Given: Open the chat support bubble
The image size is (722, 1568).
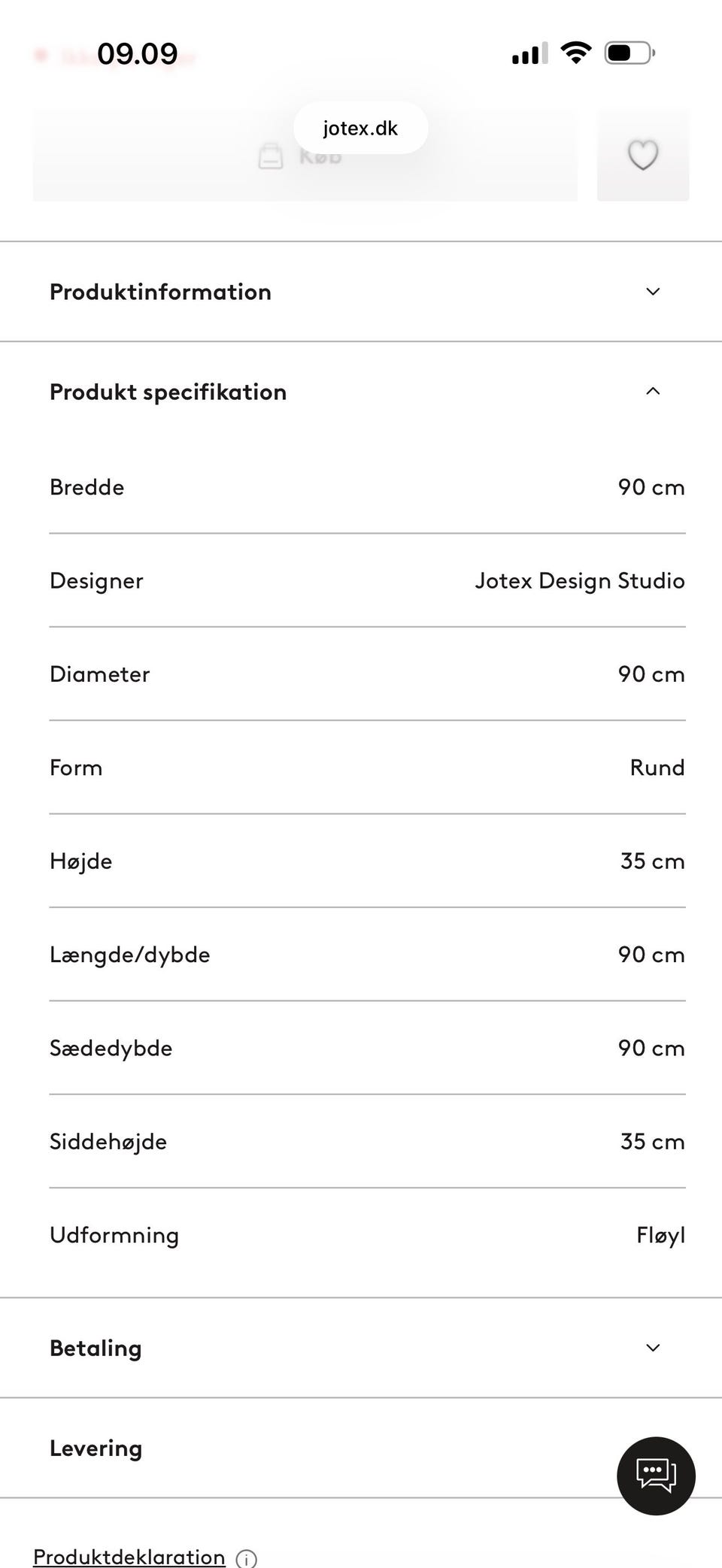Looking at the screenshot, I should pyautogui.click(x=654, y=1476).
